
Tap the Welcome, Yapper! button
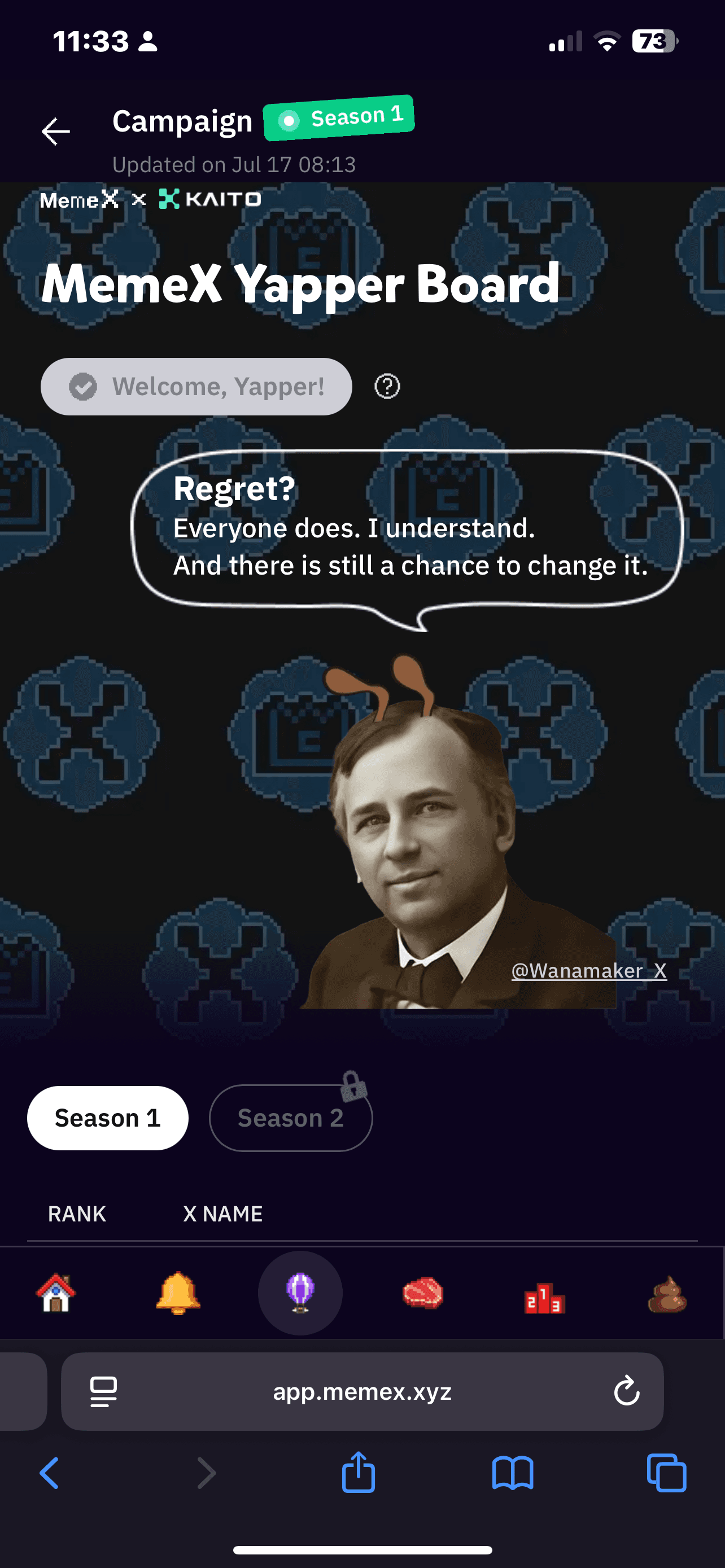pos(196,387)
